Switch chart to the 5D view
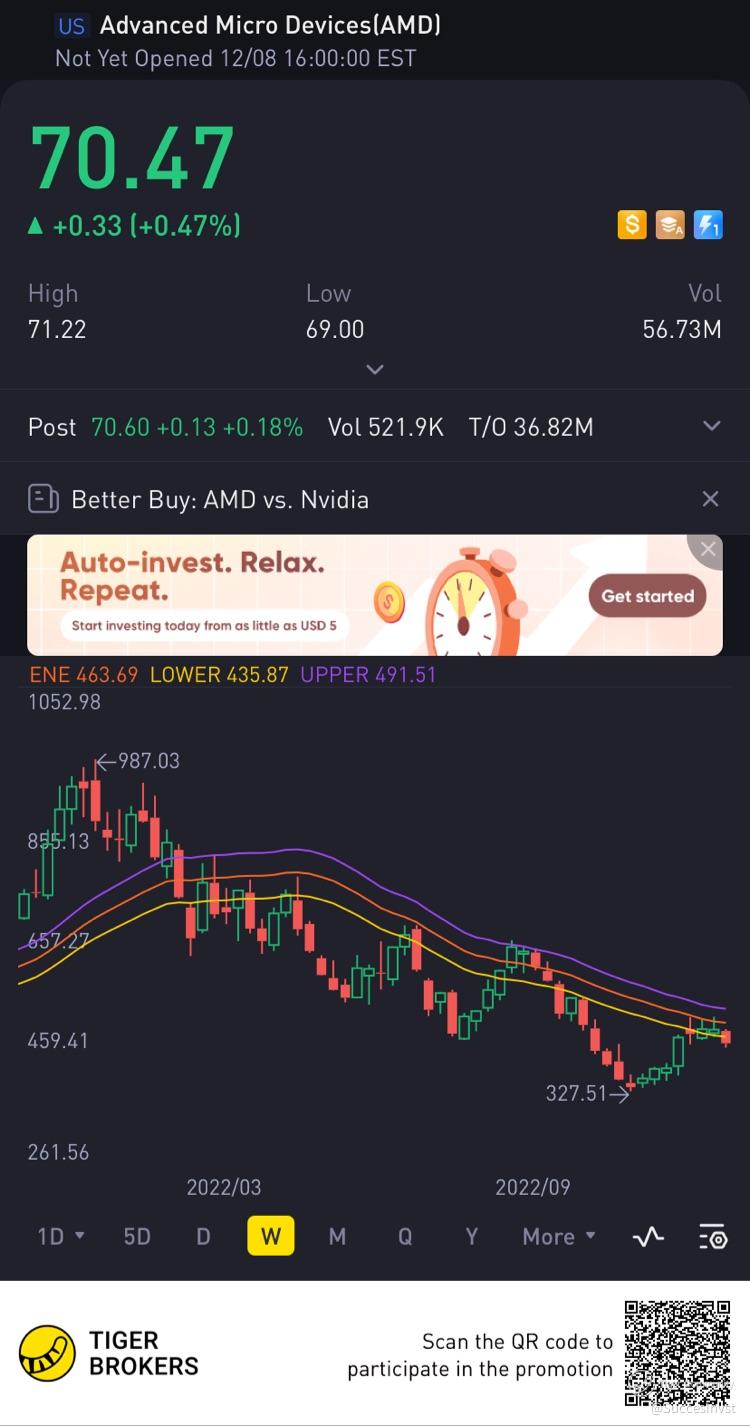 pos(137,1237)
